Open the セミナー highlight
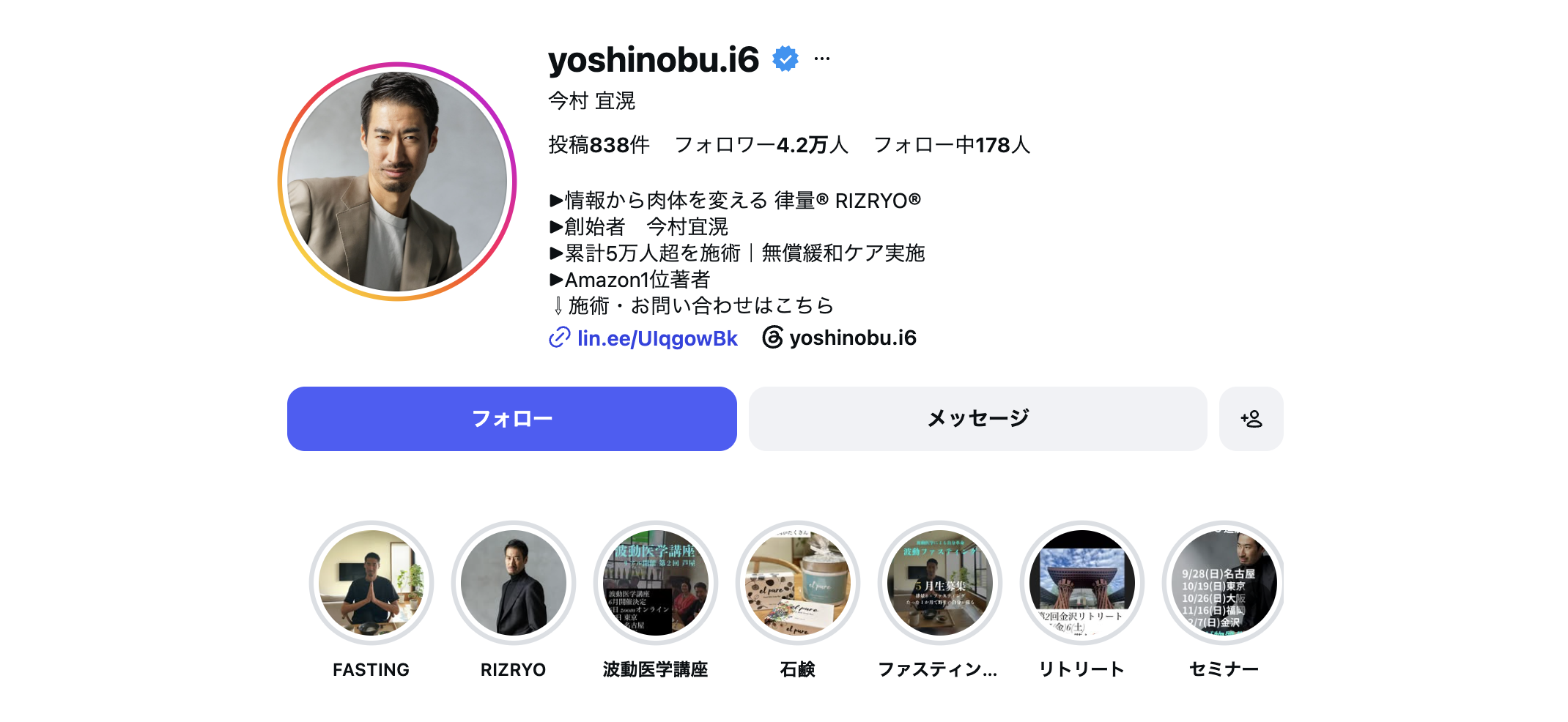This screenshot has width=1568, height=722. (1223, 583)
